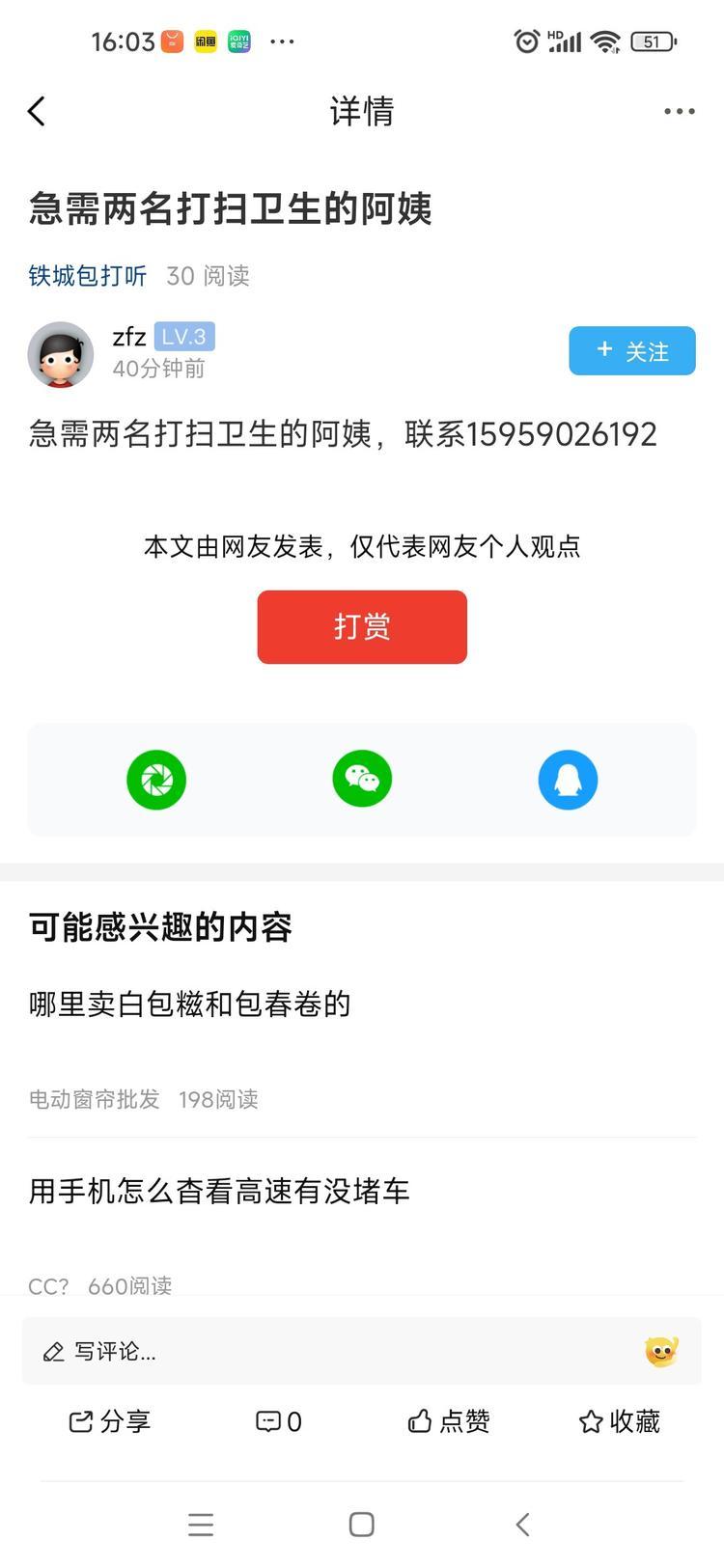Image resolution: width=724 pixels, height=1568 pixels.
Task: Tap 分享 in the bottom bar
Action: click(110, 1421)
